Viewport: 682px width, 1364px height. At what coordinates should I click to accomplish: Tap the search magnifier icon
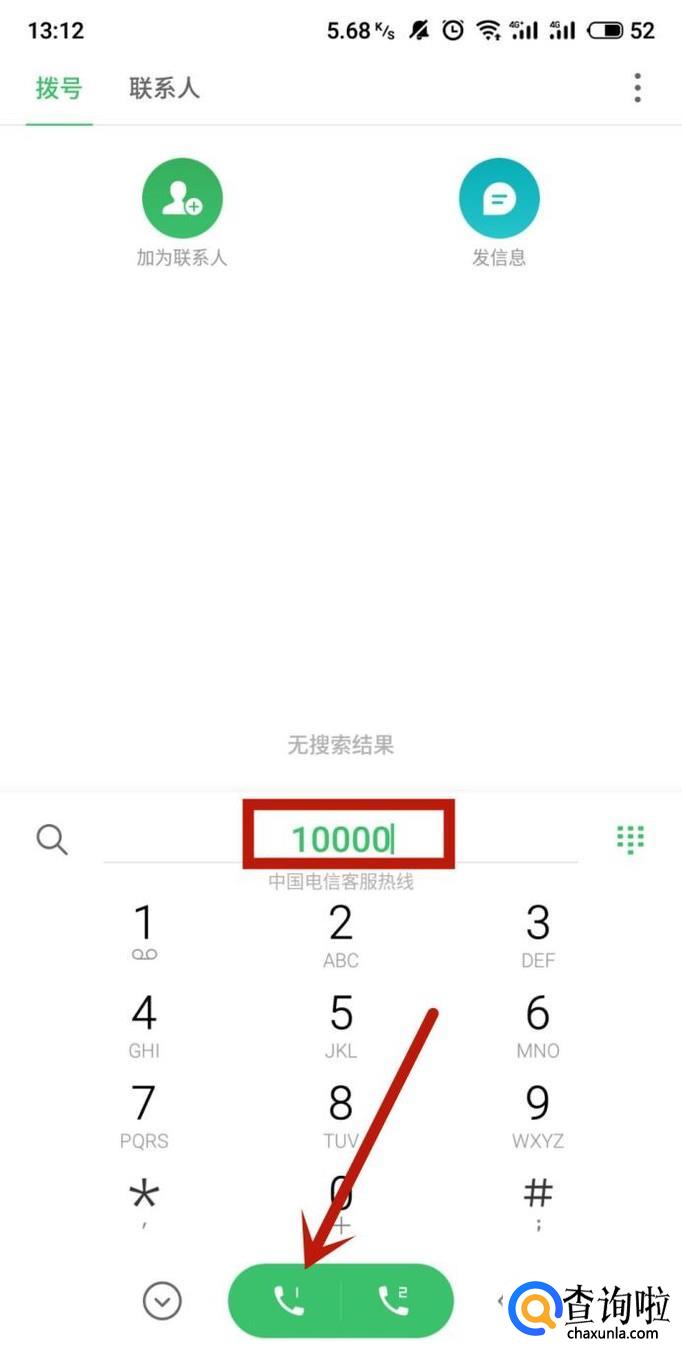click(52, 839)
